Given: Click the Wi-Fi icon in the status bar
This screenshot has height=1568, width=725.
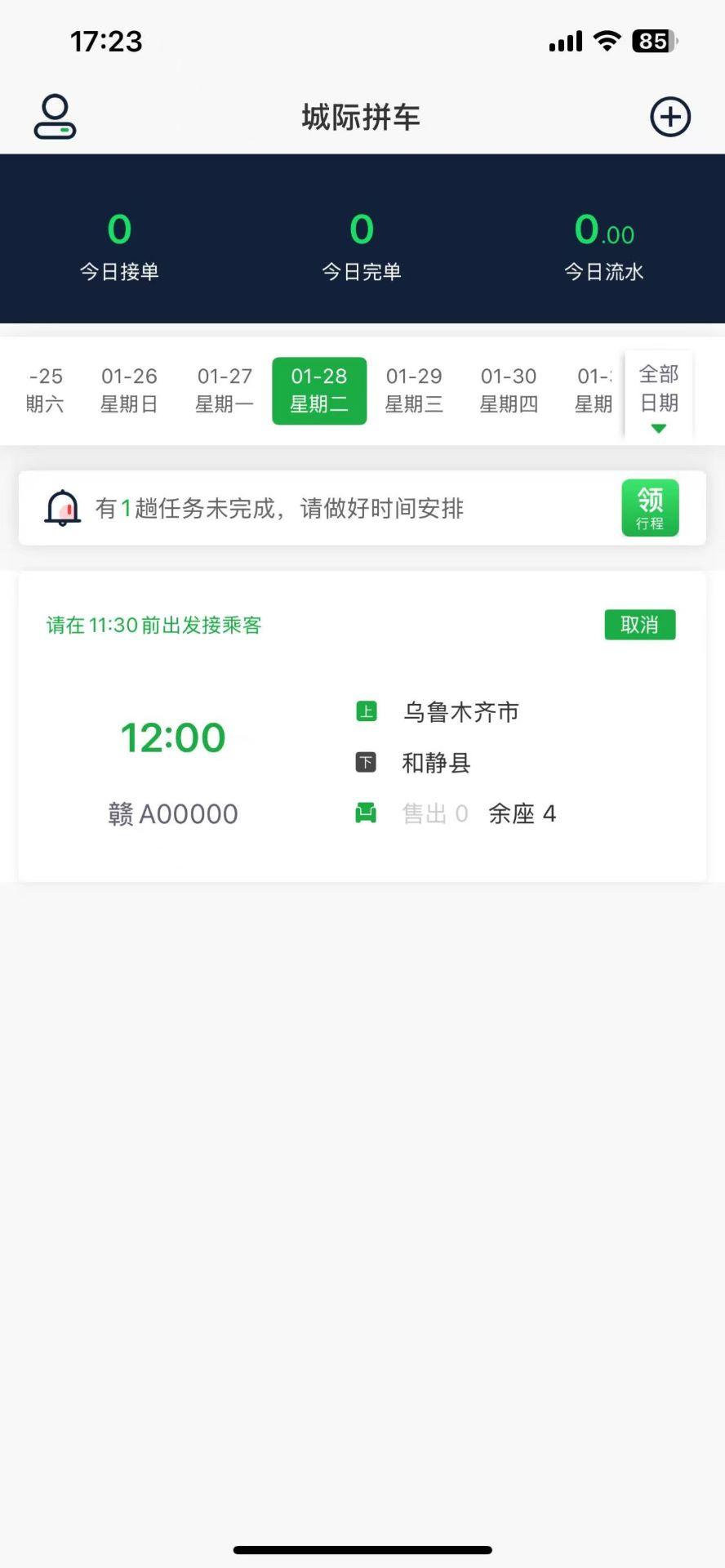Looking at the screenshot, I should click(x=607, y=39).
